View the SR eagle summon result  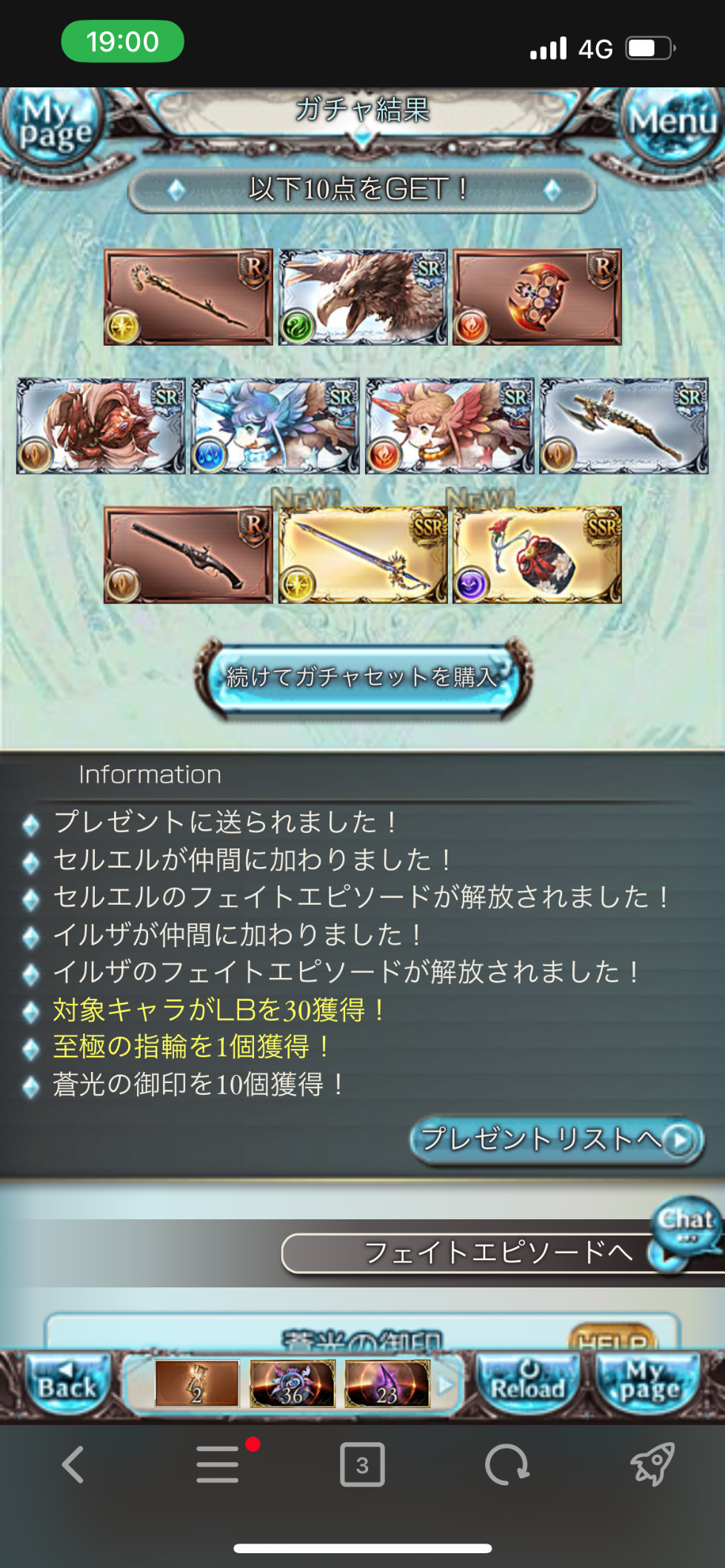click(x=363, y=298)
